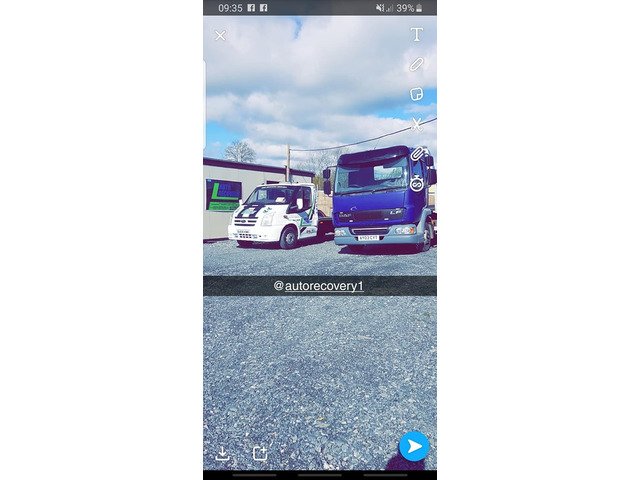The height and width of the screenshot is (480, 640).
Task: Add the snap to your story
Action: 260,453
